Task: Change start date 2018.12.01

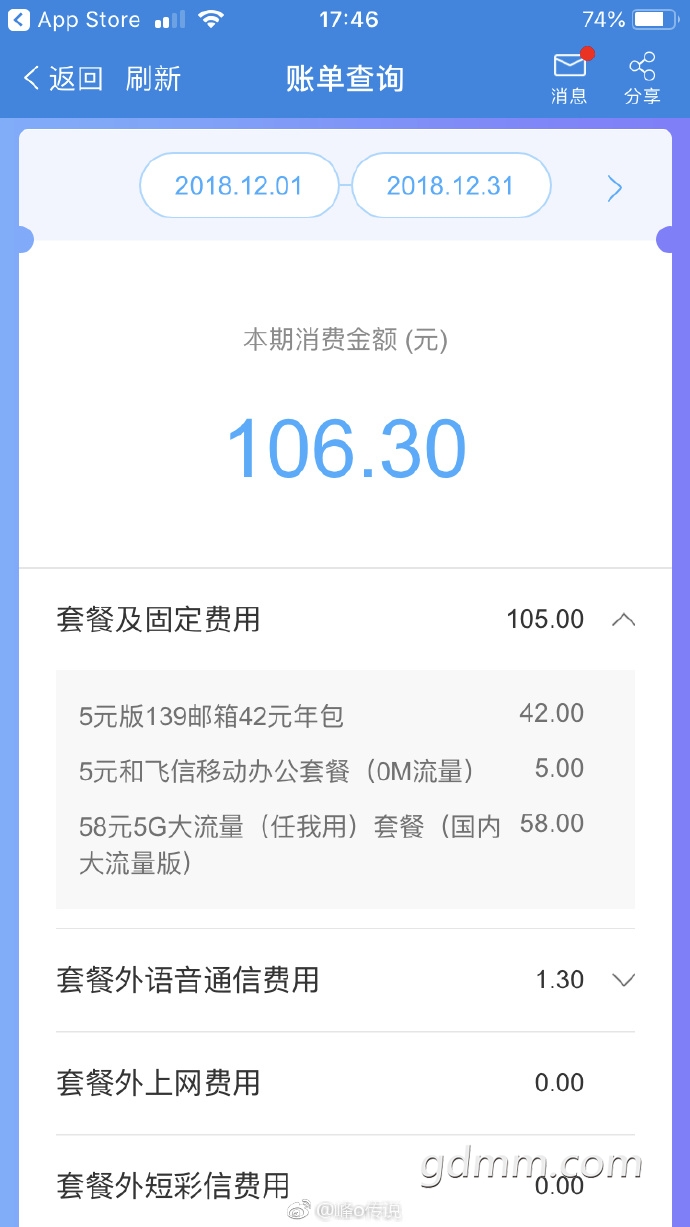Action: point(238,186)
